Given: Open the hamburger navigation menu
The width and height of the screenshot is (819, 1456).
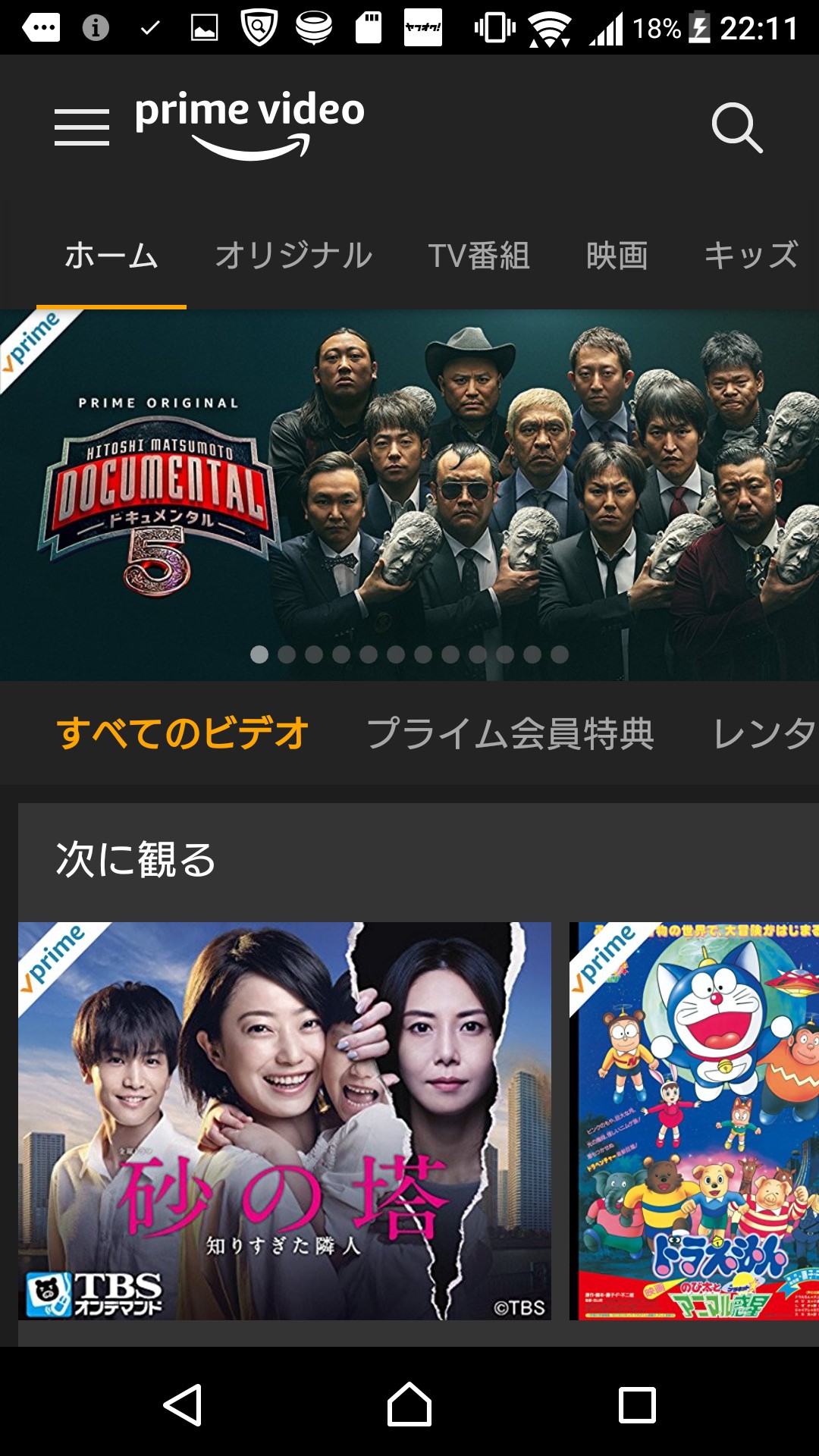Looking at the screenshot, I should 82,127.
